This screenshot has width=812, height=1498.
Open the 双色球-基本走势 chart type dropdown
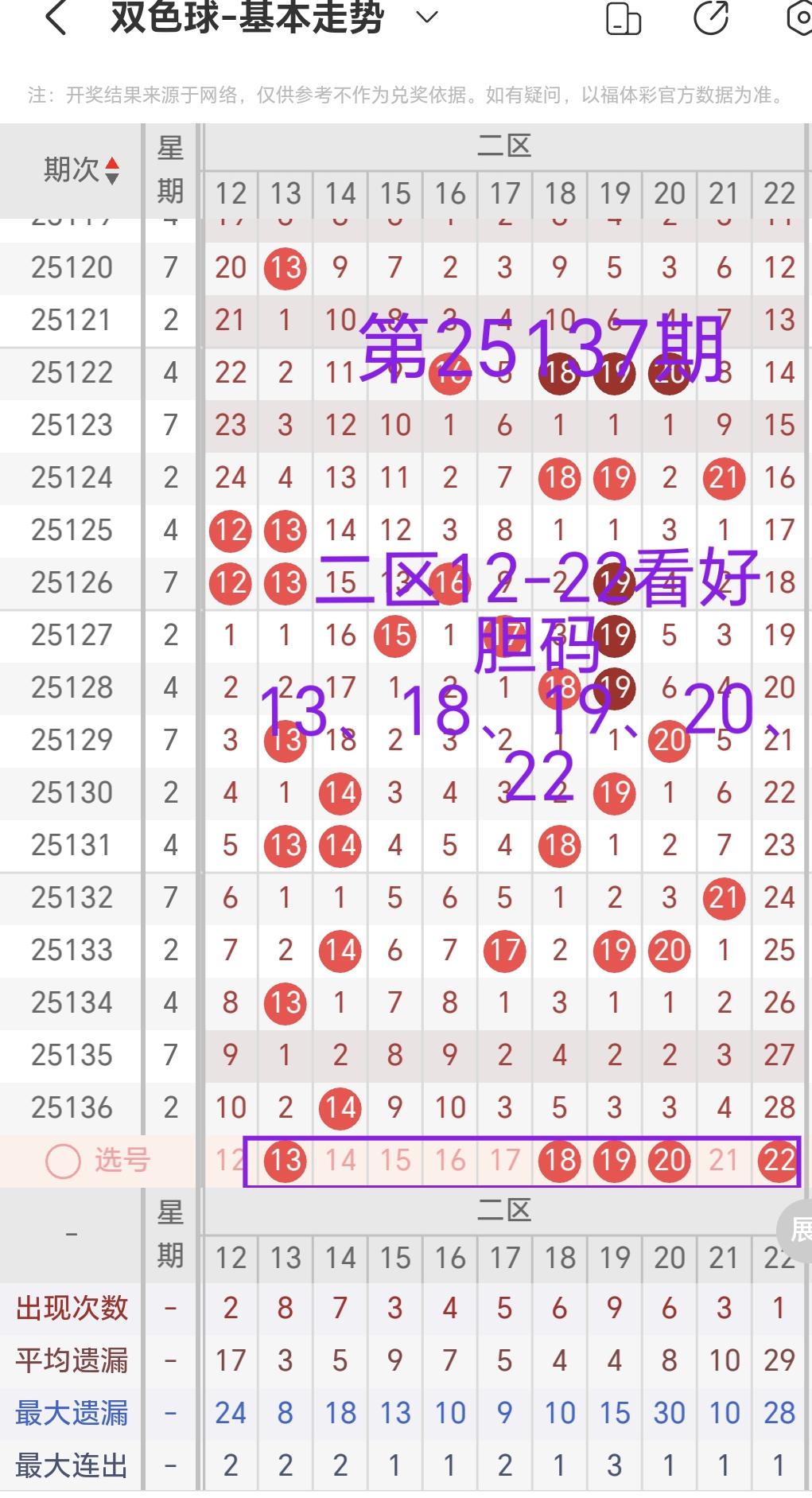click(x=427, y=18)
